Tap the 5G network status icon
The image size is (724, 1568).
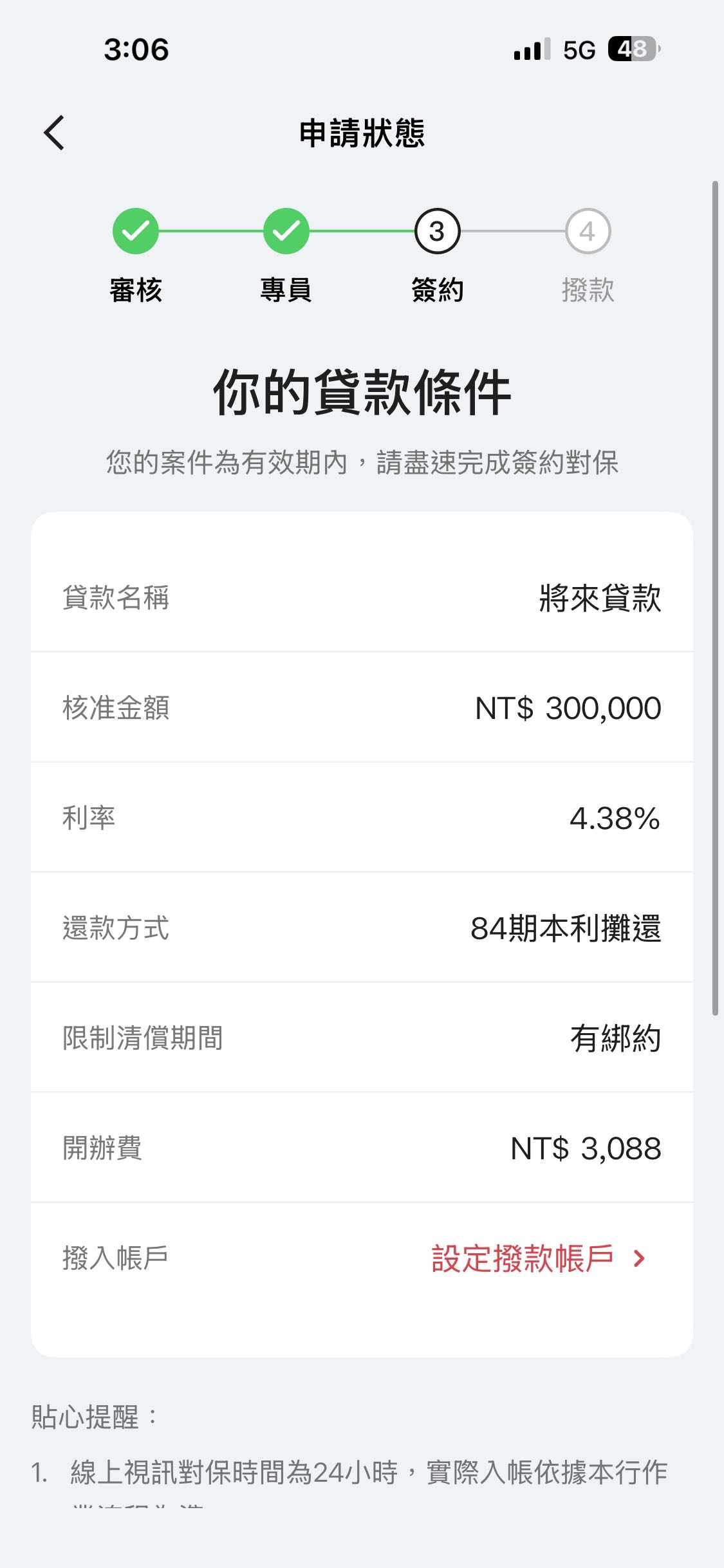point(578,50)
